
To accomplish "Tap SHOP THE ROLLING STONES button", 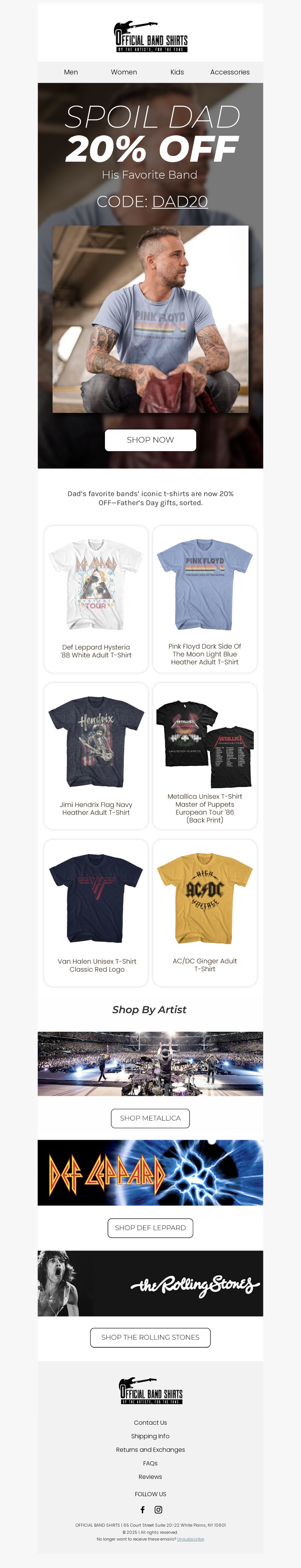I will click(x=150, y=1337).
